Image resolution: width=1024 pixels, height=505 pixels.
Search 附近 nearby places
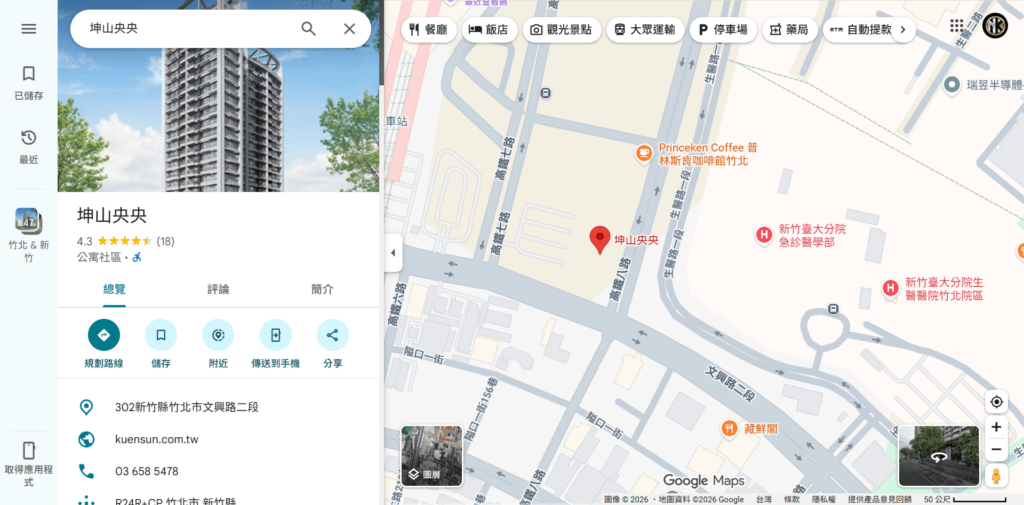pyautogui.click(x=218, y=344)
